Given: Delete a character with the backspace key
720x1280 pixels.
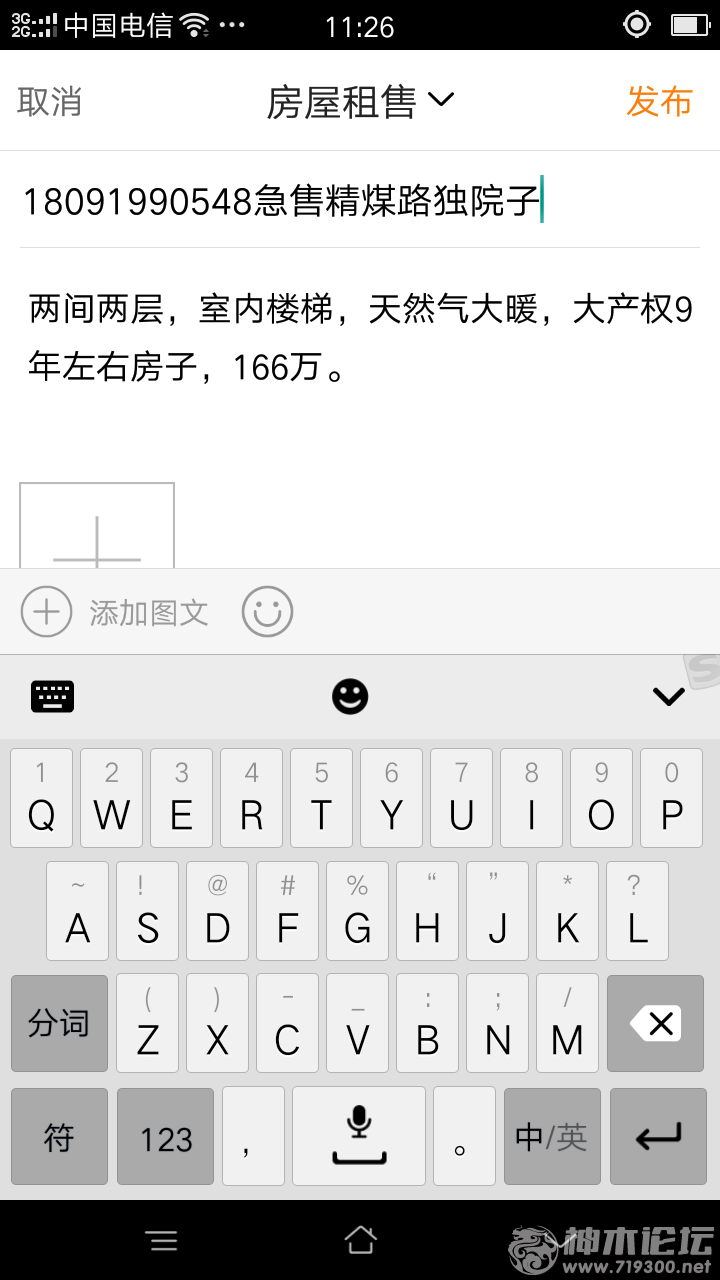Looking at the screenshot, I should 655,1023.
